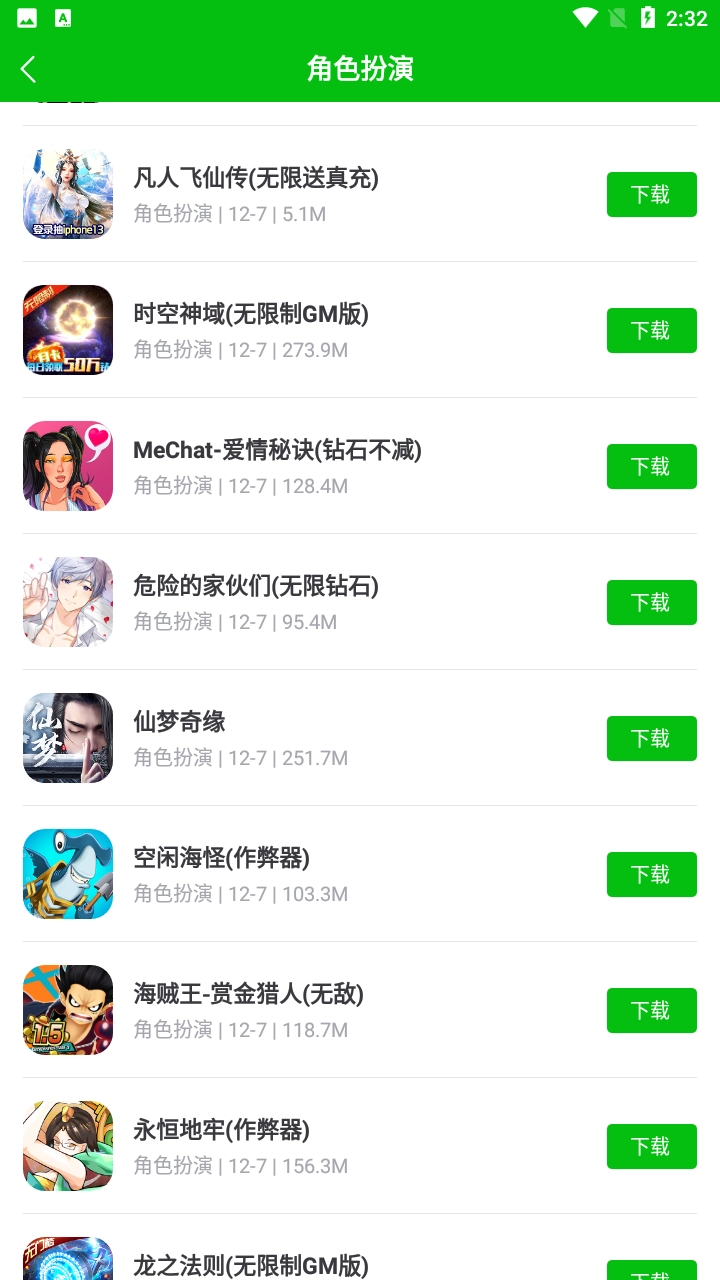Download MeChat-爱情秘诀(钻石不减)
Image resolution: width=720 pixels, height=1280 pixels.
(651, 466)
